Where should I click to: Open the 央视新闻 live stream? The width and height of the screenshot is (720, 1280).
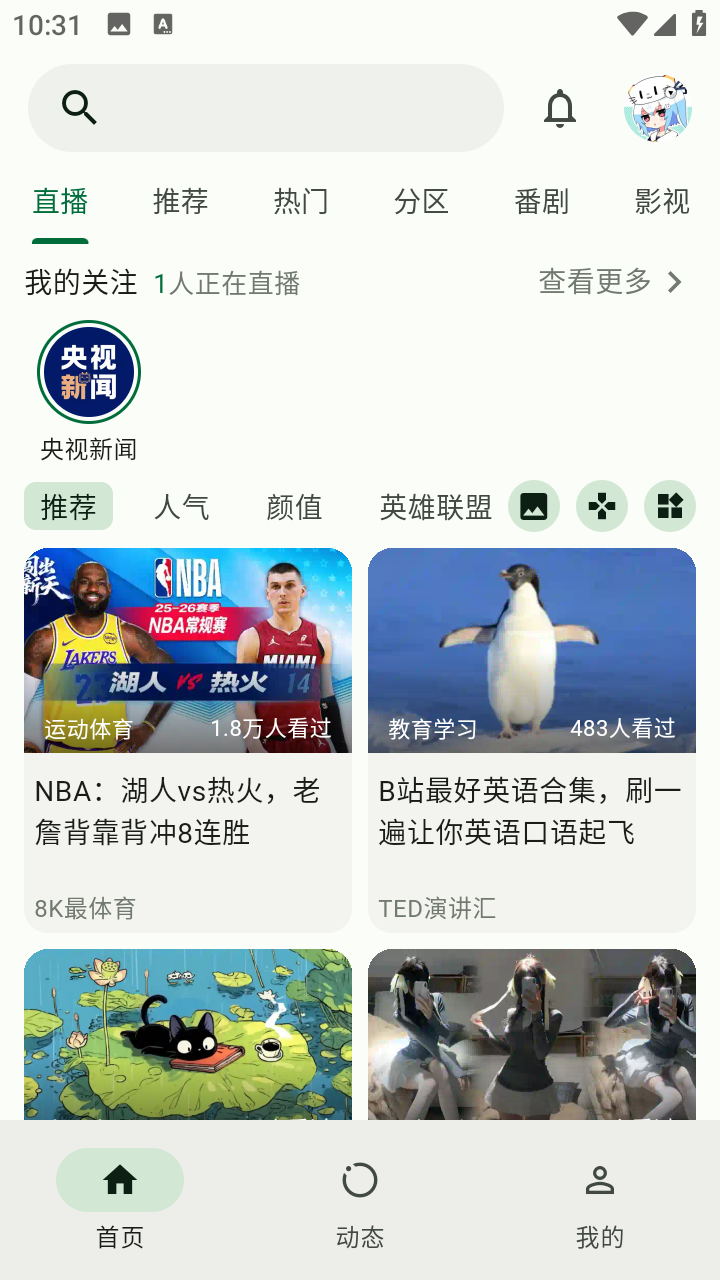88,371
